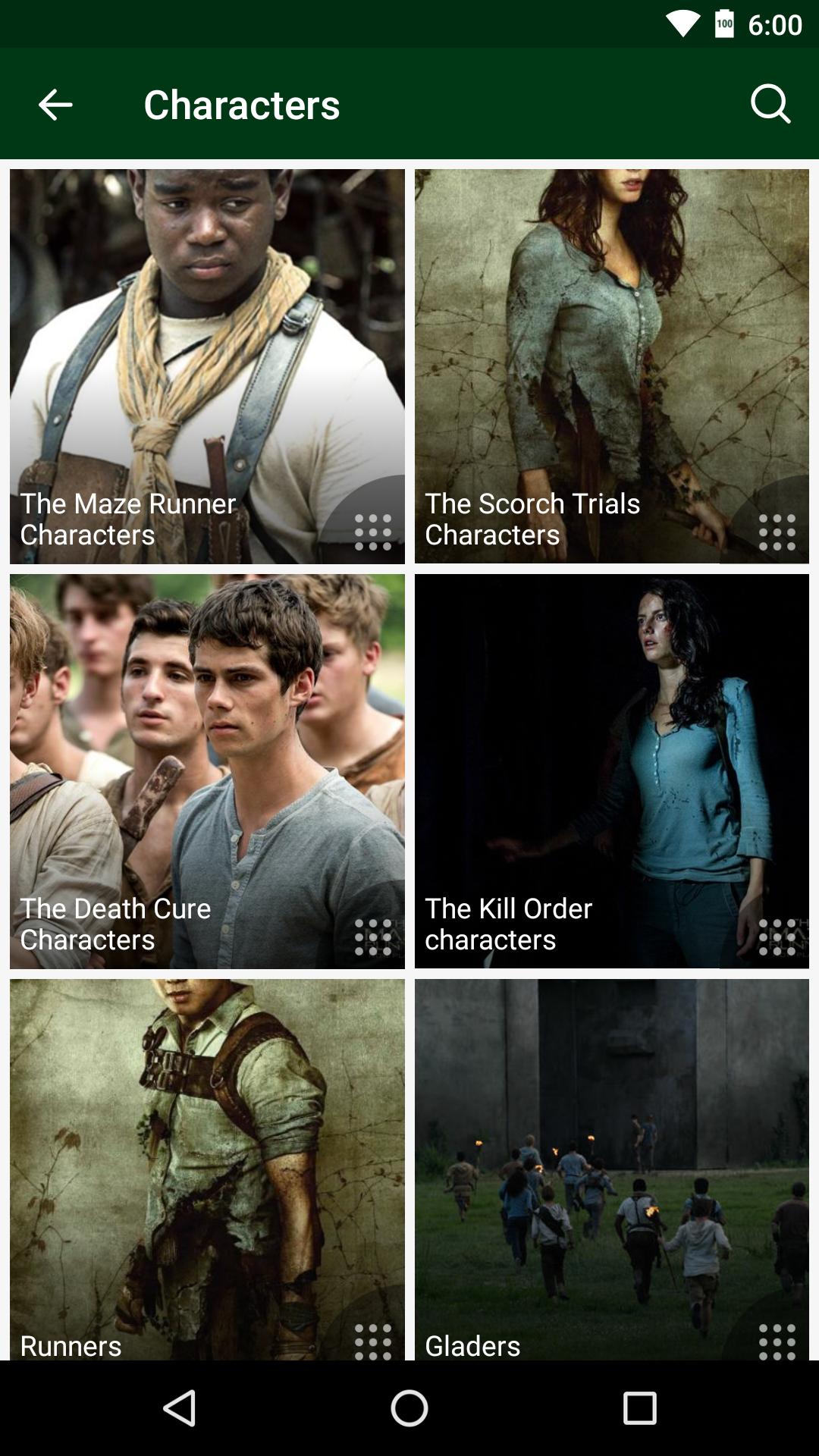Tap the clock showing 6:00

click(773, 23)
